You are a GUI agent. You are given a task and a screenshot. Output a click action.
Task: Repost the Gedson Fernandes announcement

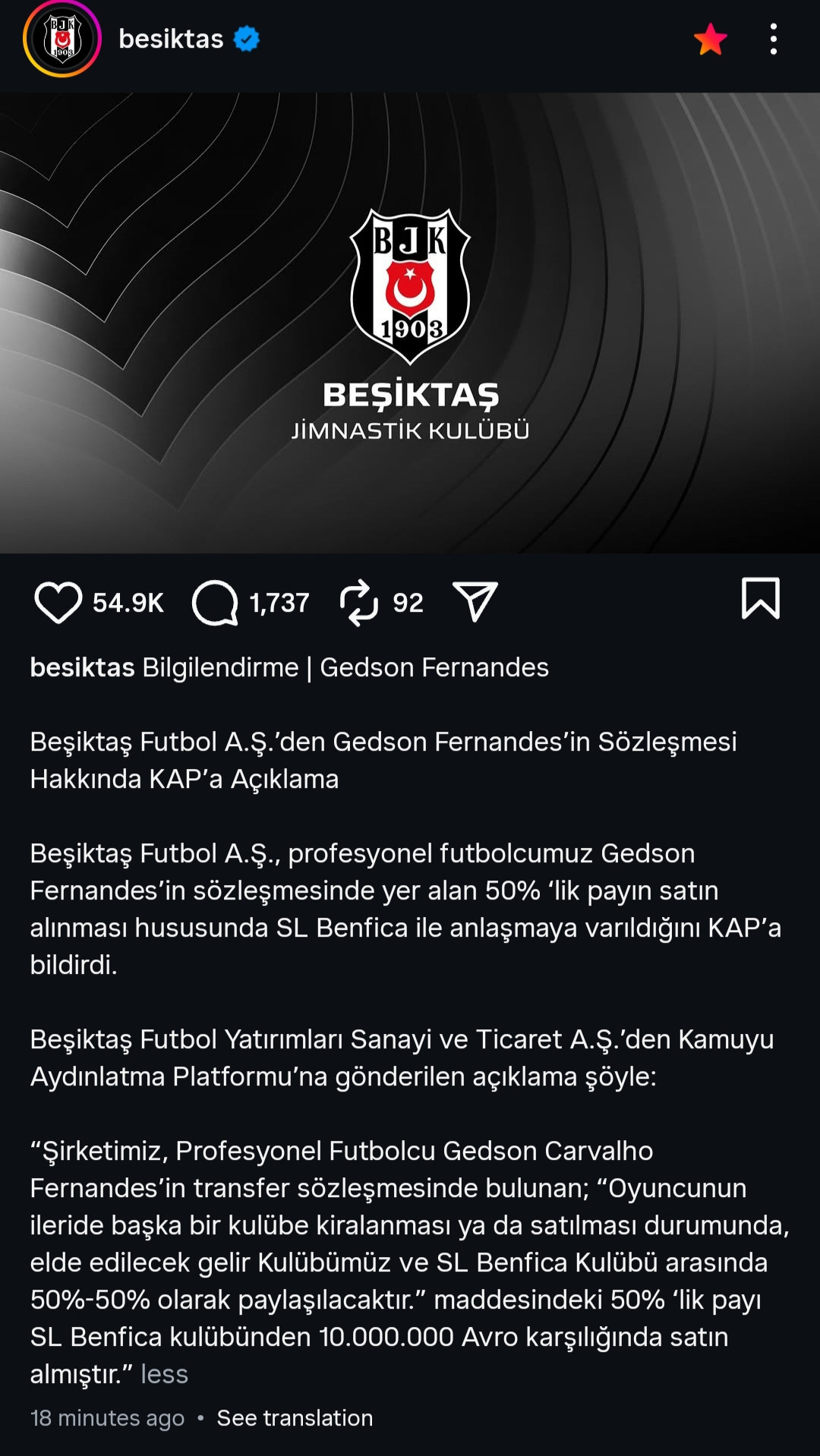point(358,603)
